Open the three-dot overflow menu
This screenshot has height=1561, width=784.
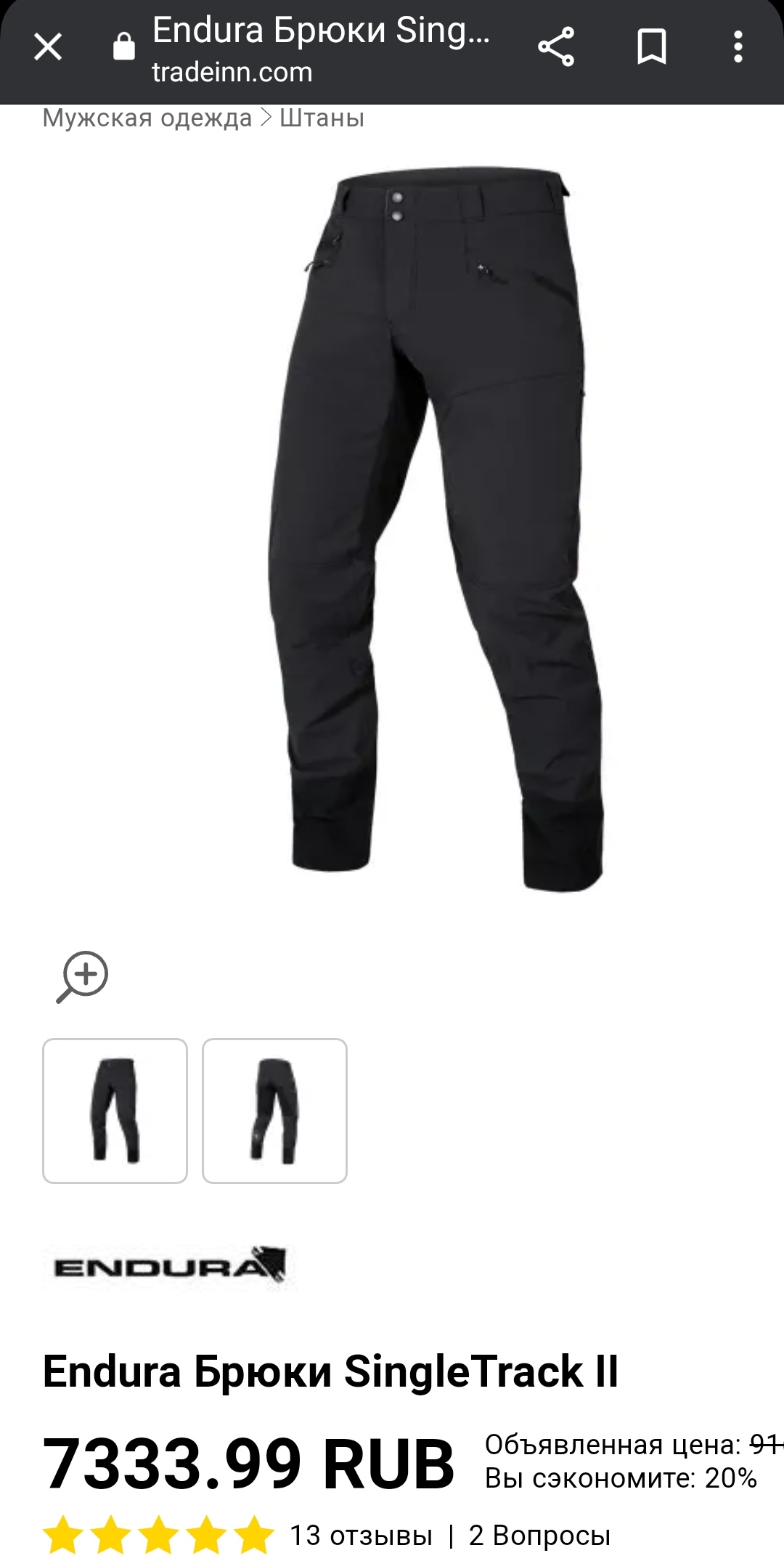[x=738, y=48]
